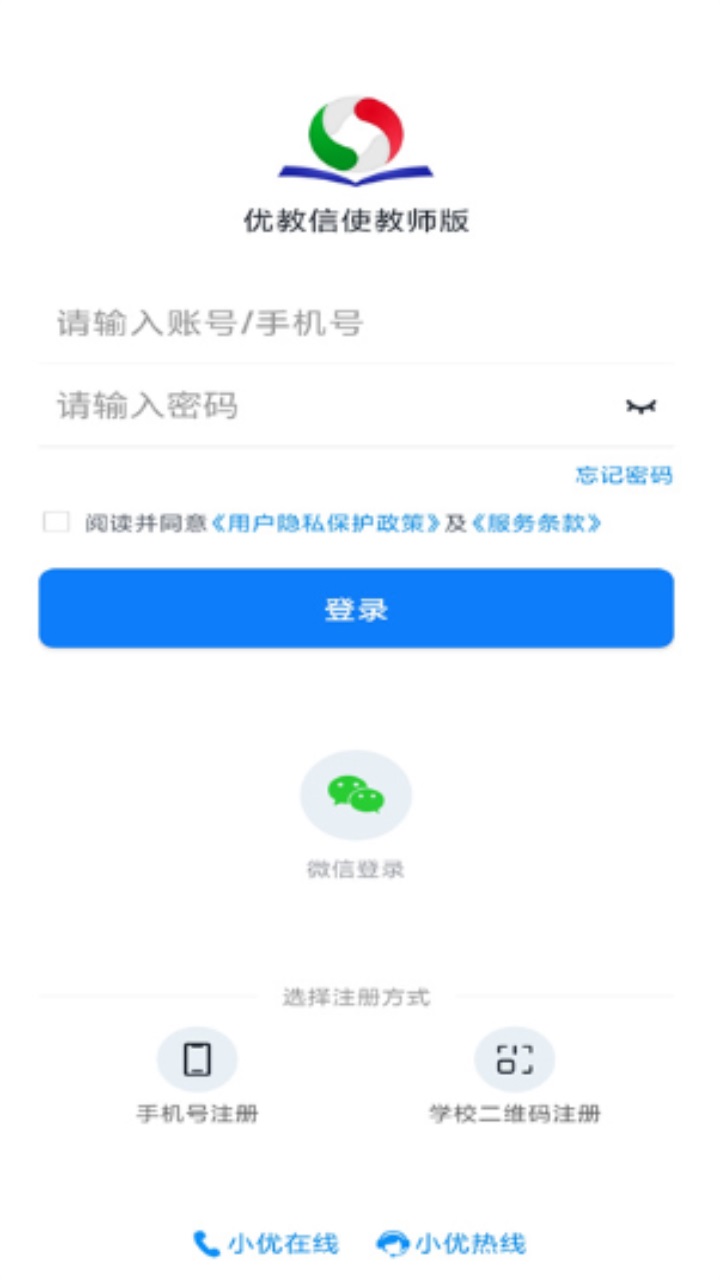Focus the password input field

tap(330, 406)
